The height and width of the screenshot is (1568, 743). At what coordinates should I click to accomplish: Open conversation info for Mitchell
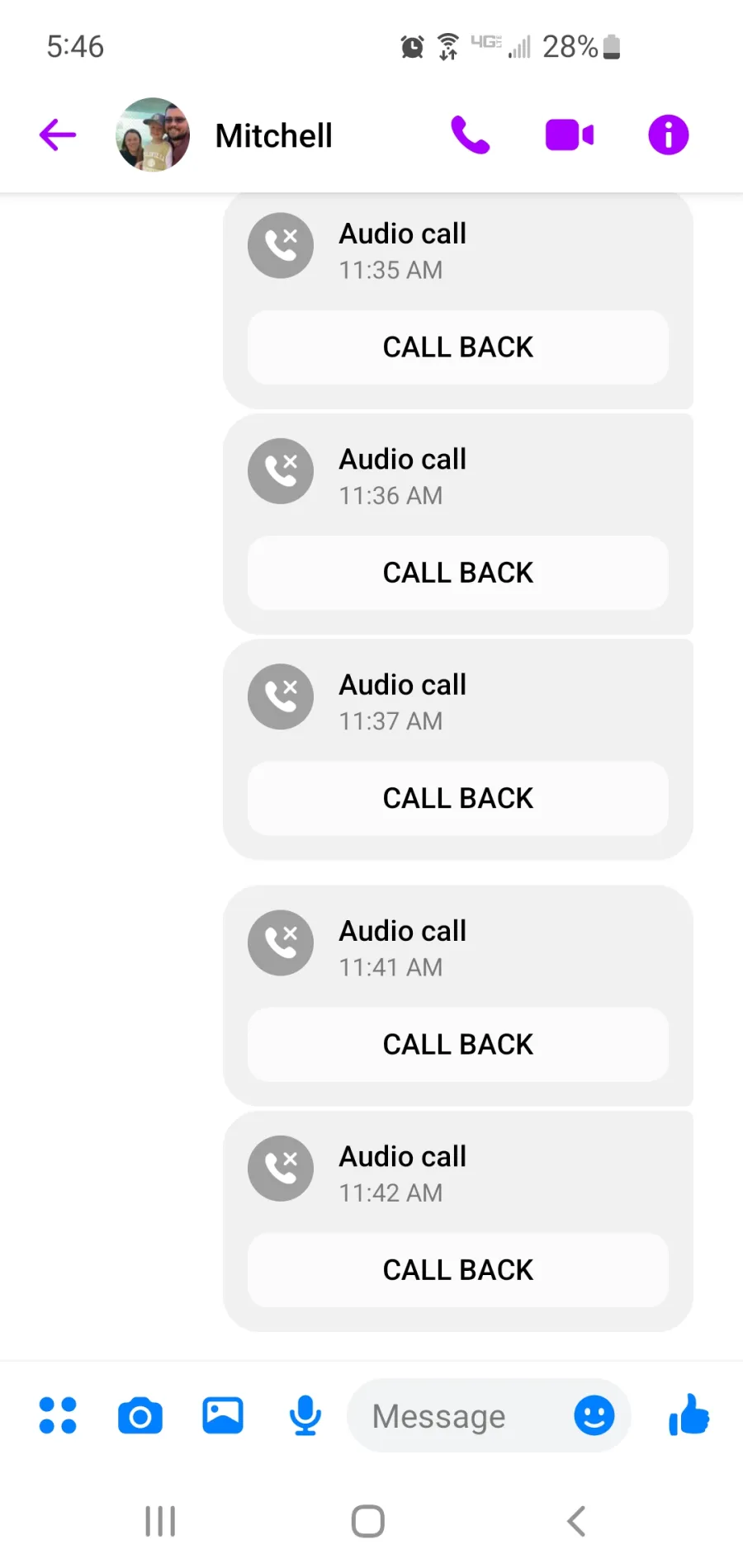(669, 135)
